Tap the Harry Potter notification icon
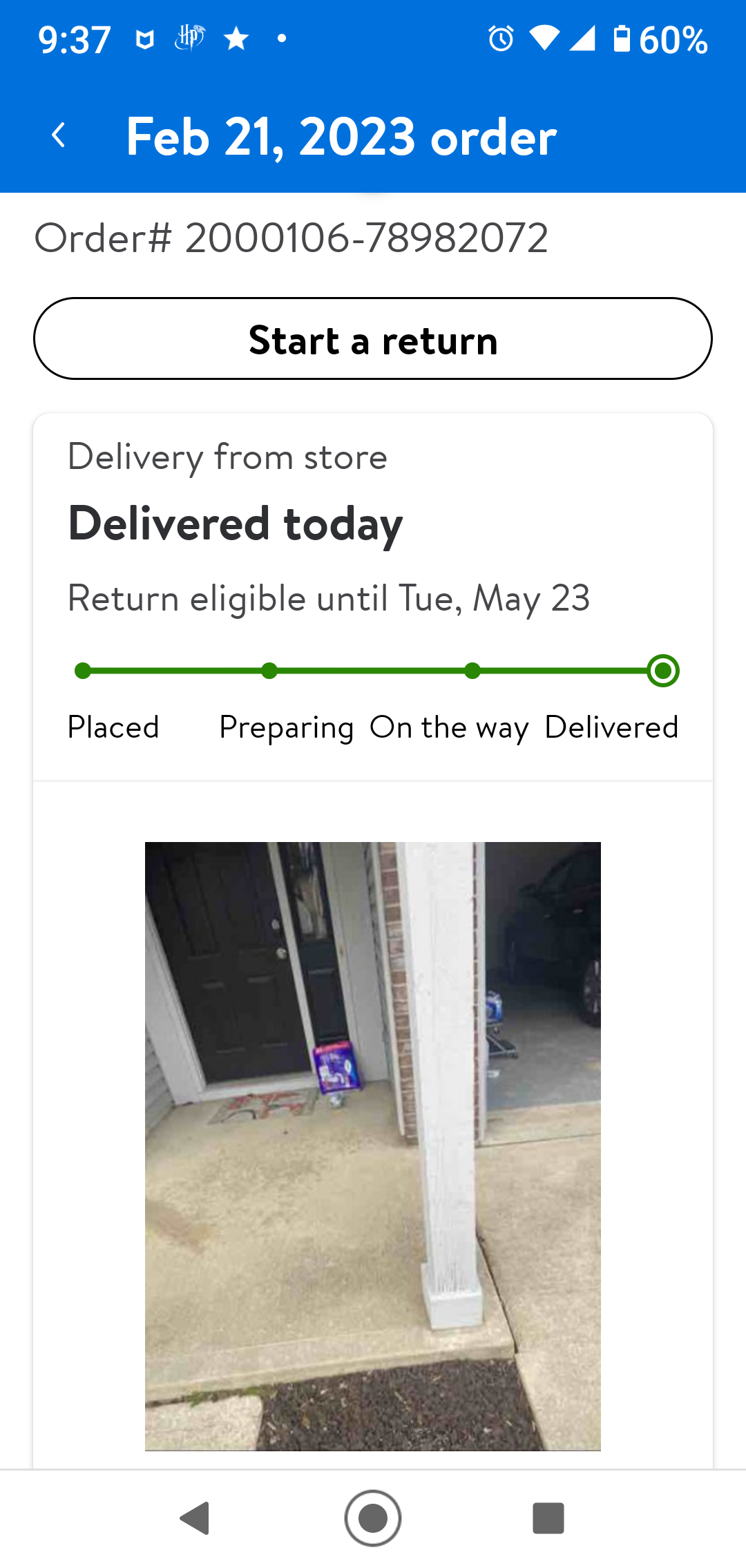 pos(191,38)
